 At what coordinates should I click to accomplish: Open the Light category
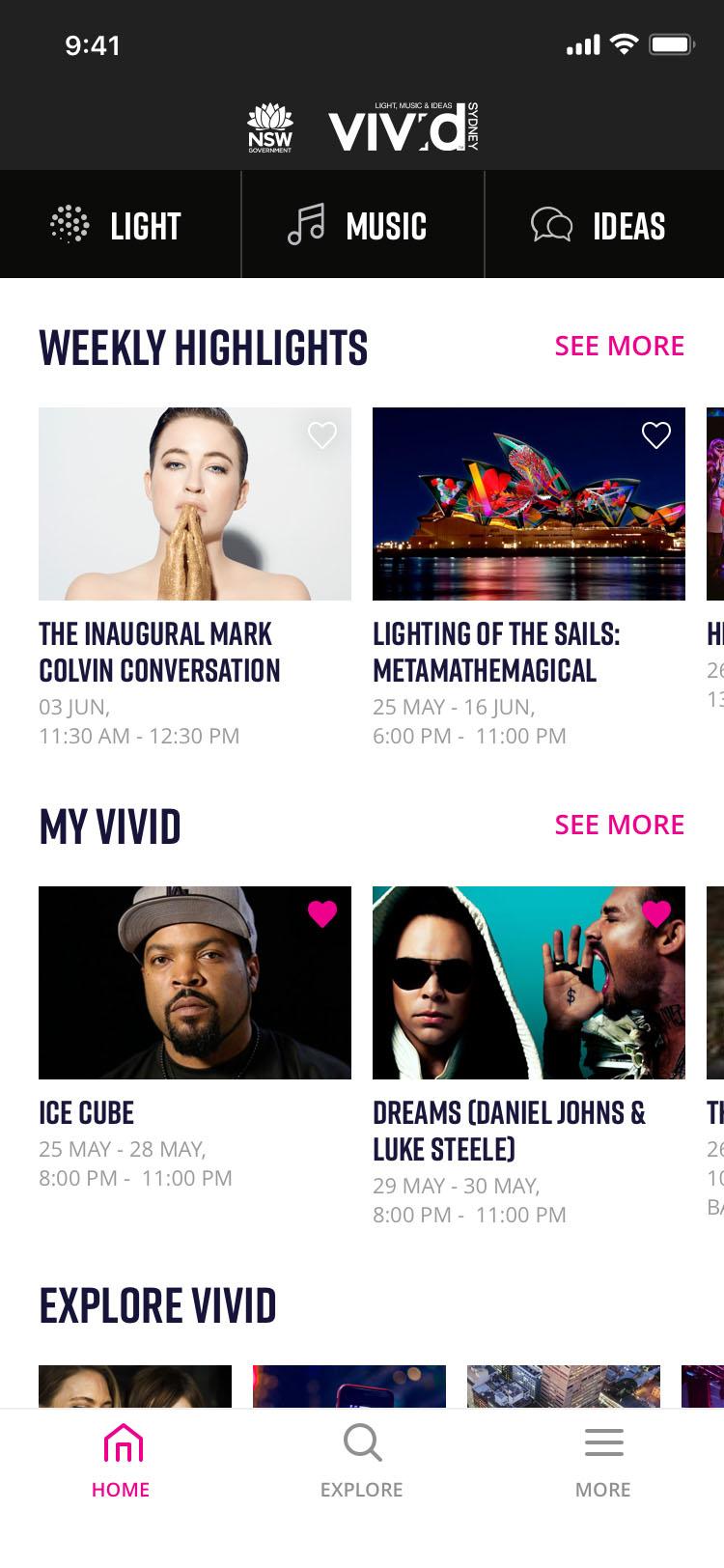click(x=118, y=226)
